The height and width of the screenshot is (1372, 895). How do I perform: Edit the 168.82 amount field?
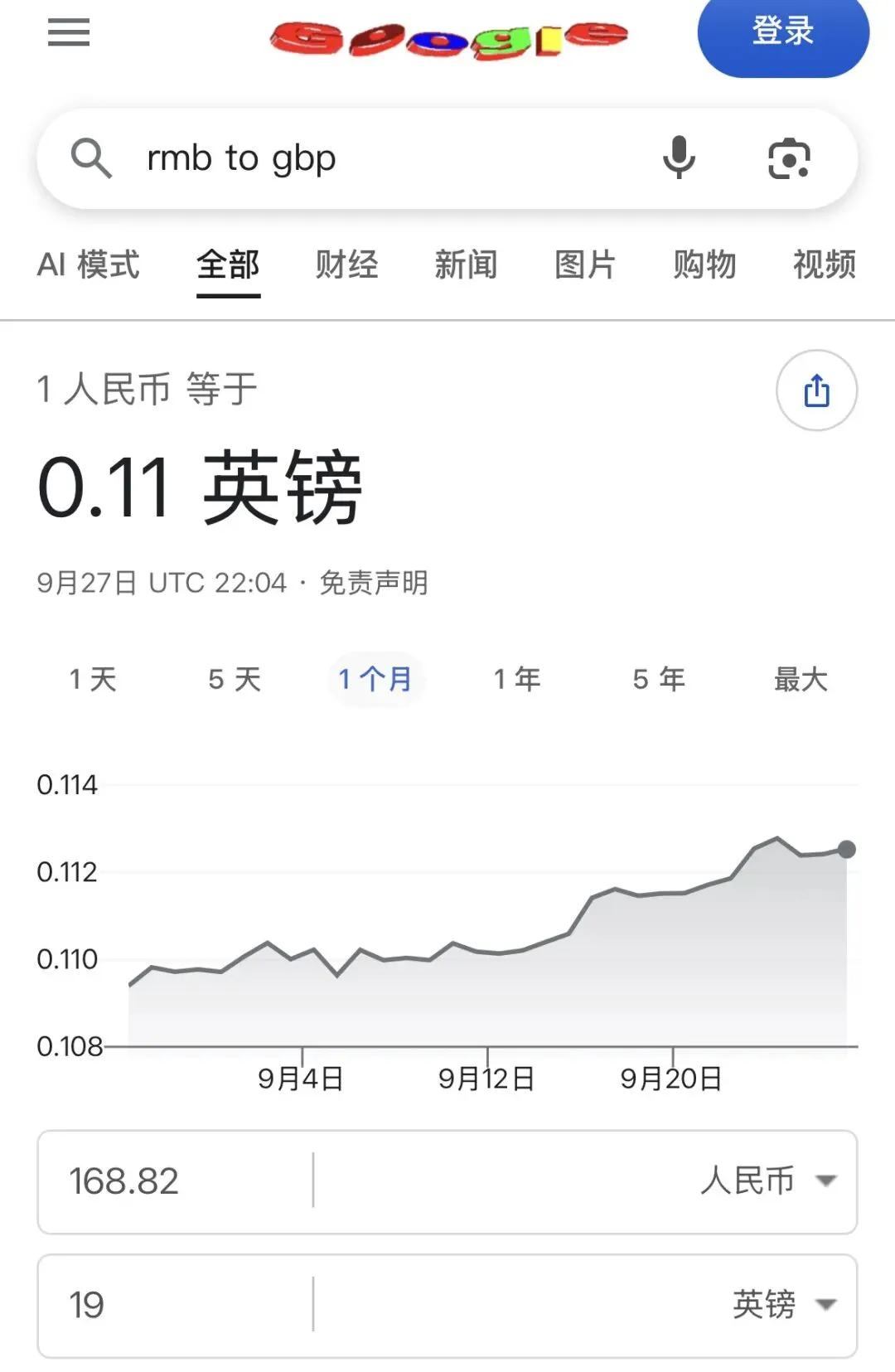click(x=175, y=1181)
